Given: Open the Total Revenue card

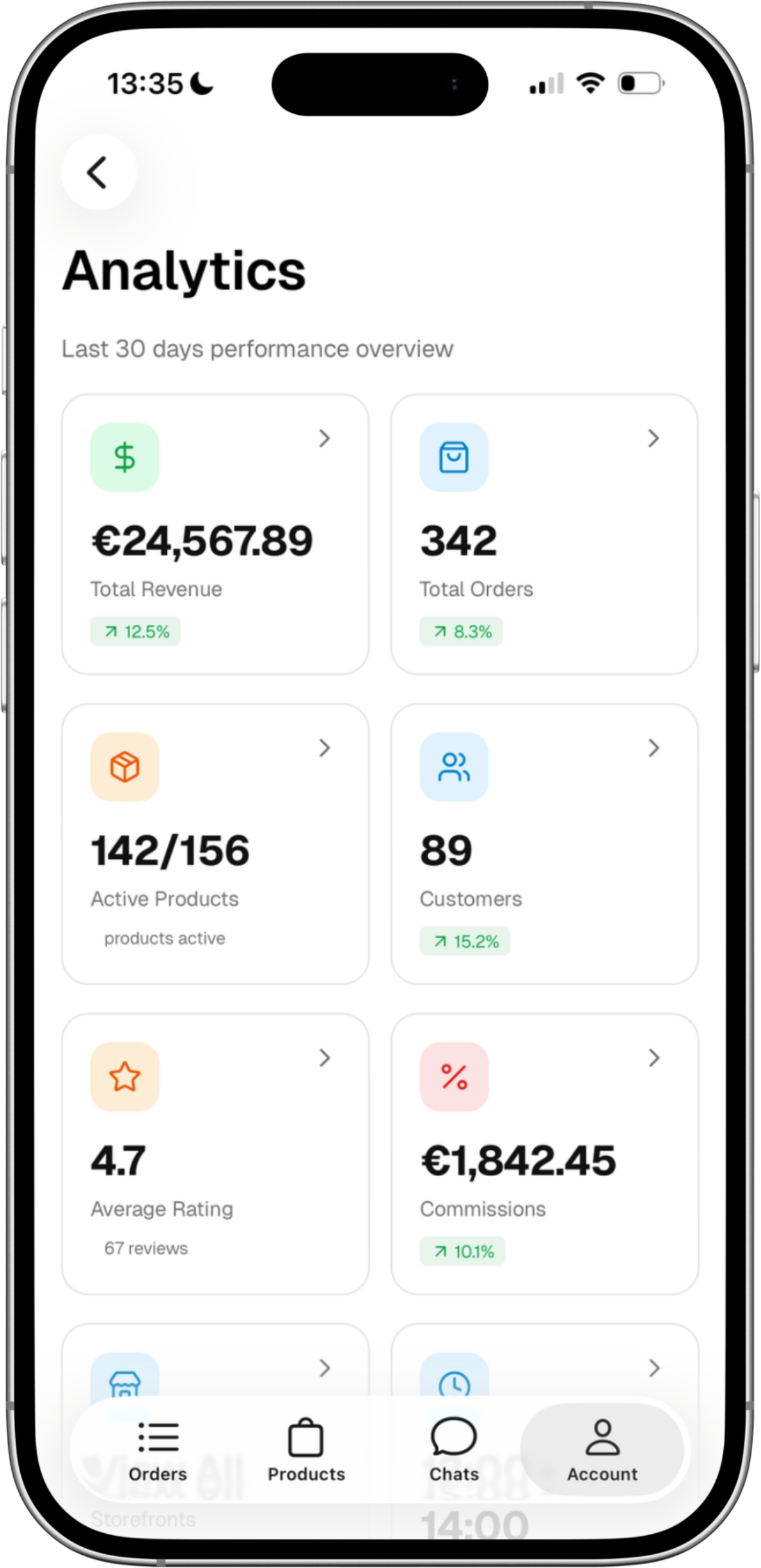Looking at the screenshot, I should click(215, 534).
